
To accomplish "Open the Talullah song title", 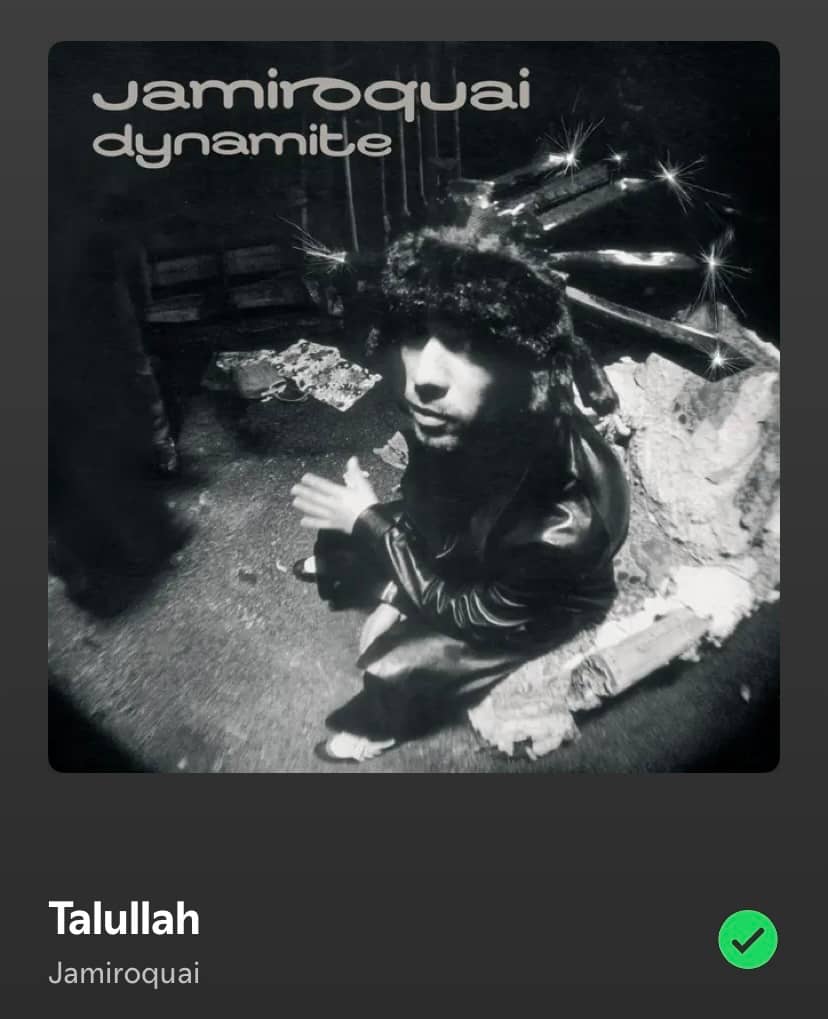I will click(x=124, y=919).
